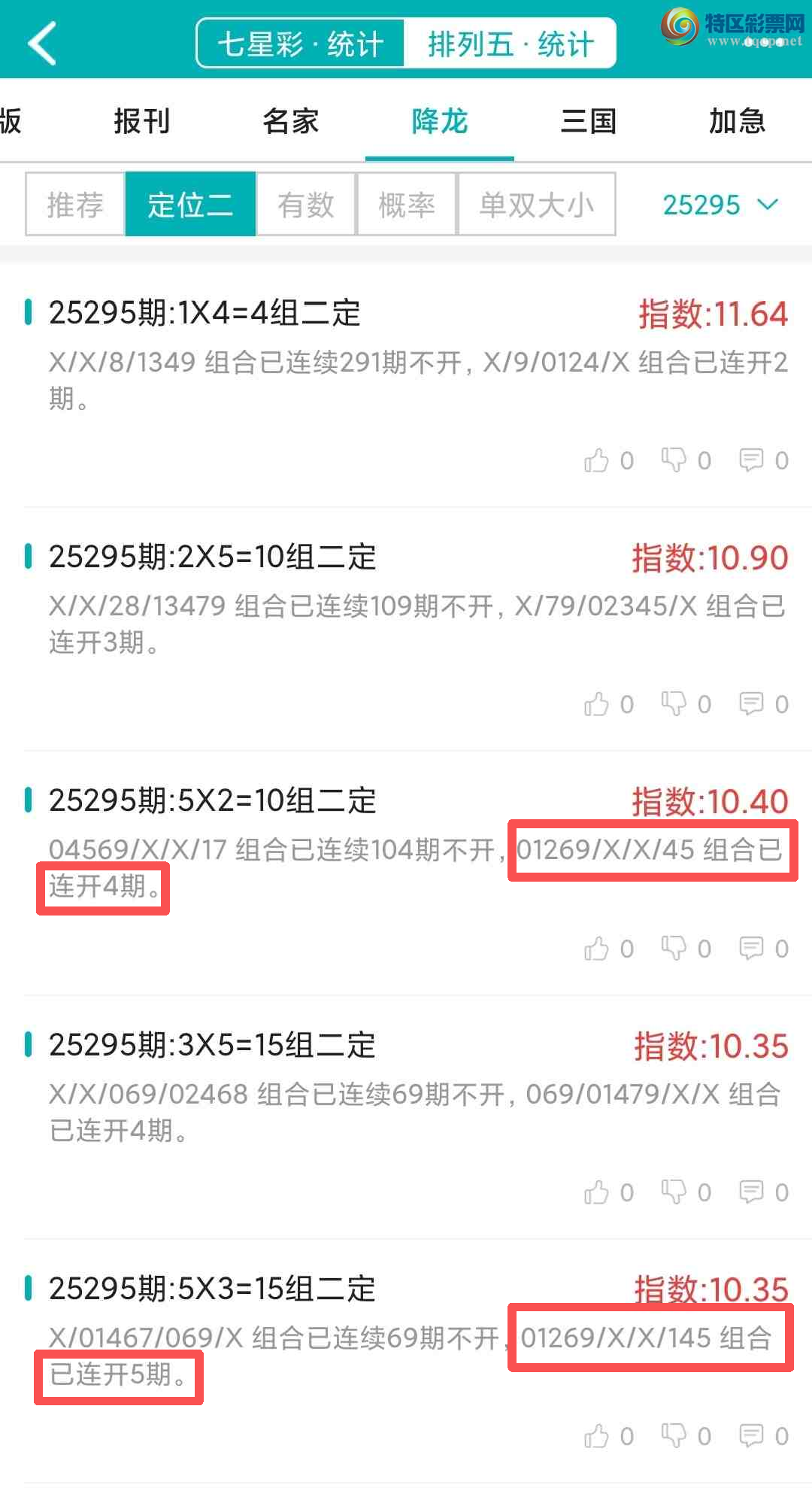This screenshot has width=812, height=1491.
Task: Choose the 单双大小 filter
Action: coord(537,205)
